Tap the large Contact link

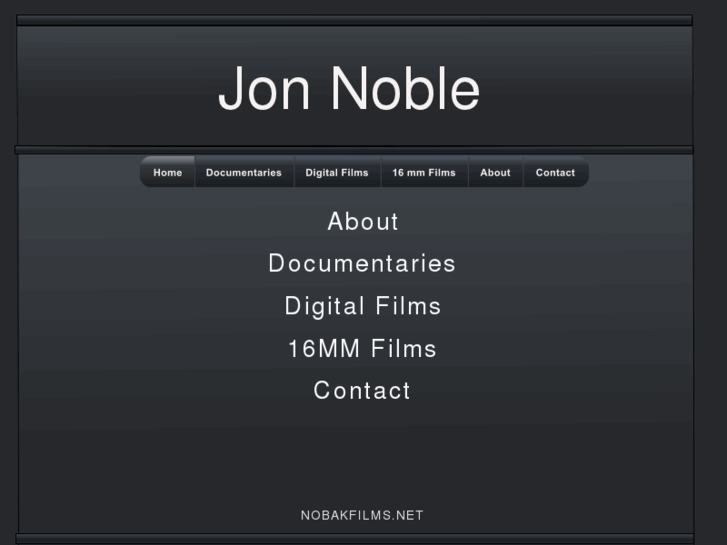362,391
